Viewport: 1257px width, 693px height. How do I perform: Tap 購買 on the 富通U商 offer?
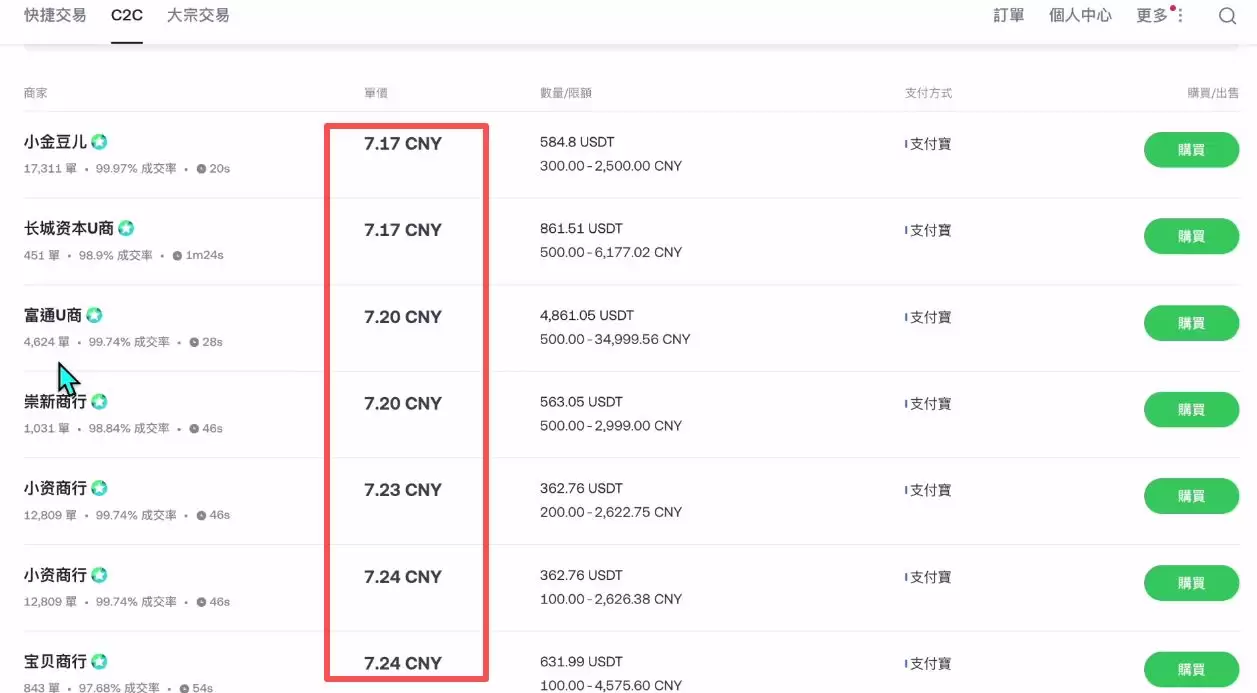[x=1191, y=324]
